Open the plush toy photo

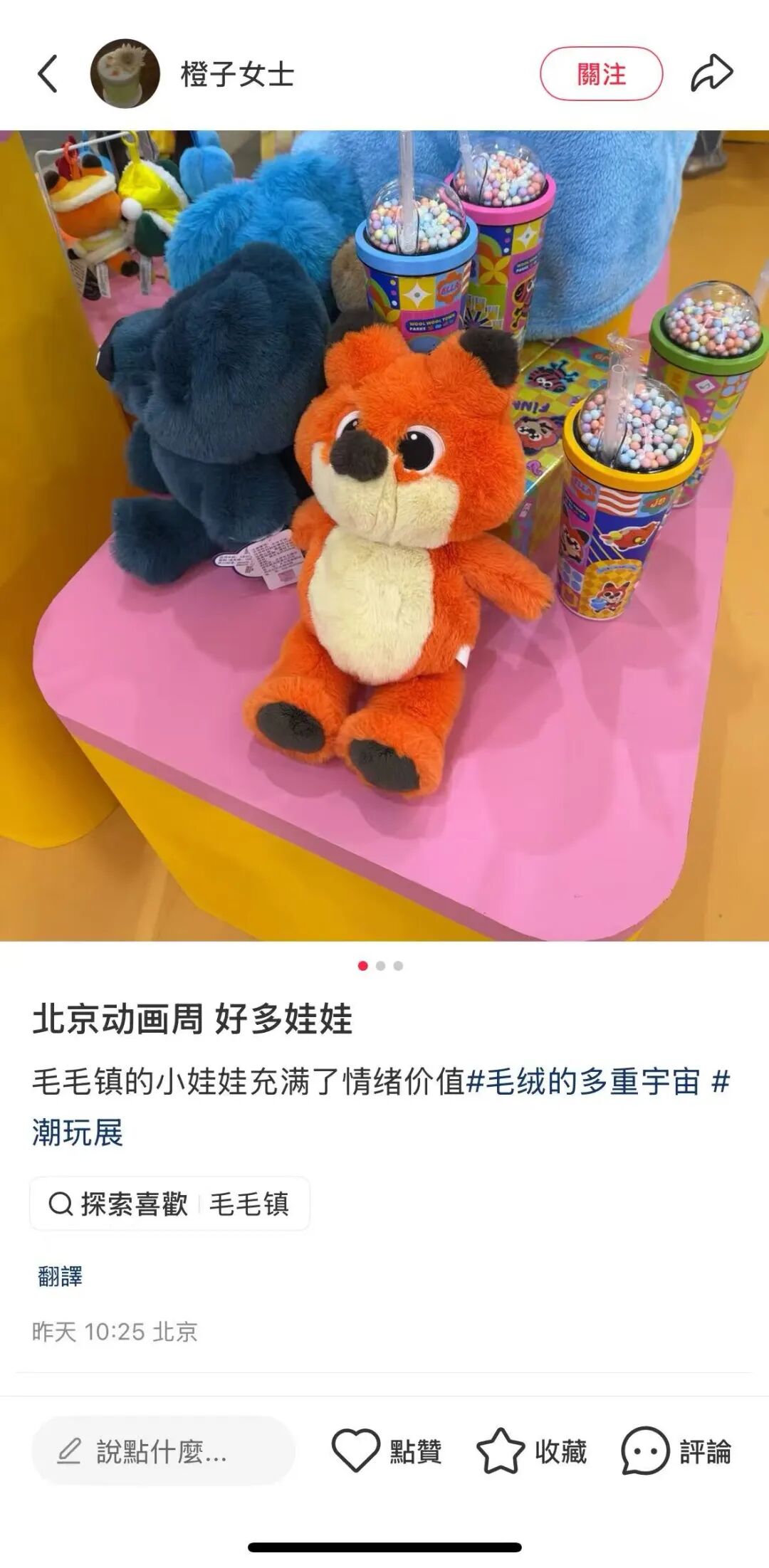(x=384, y=535)
